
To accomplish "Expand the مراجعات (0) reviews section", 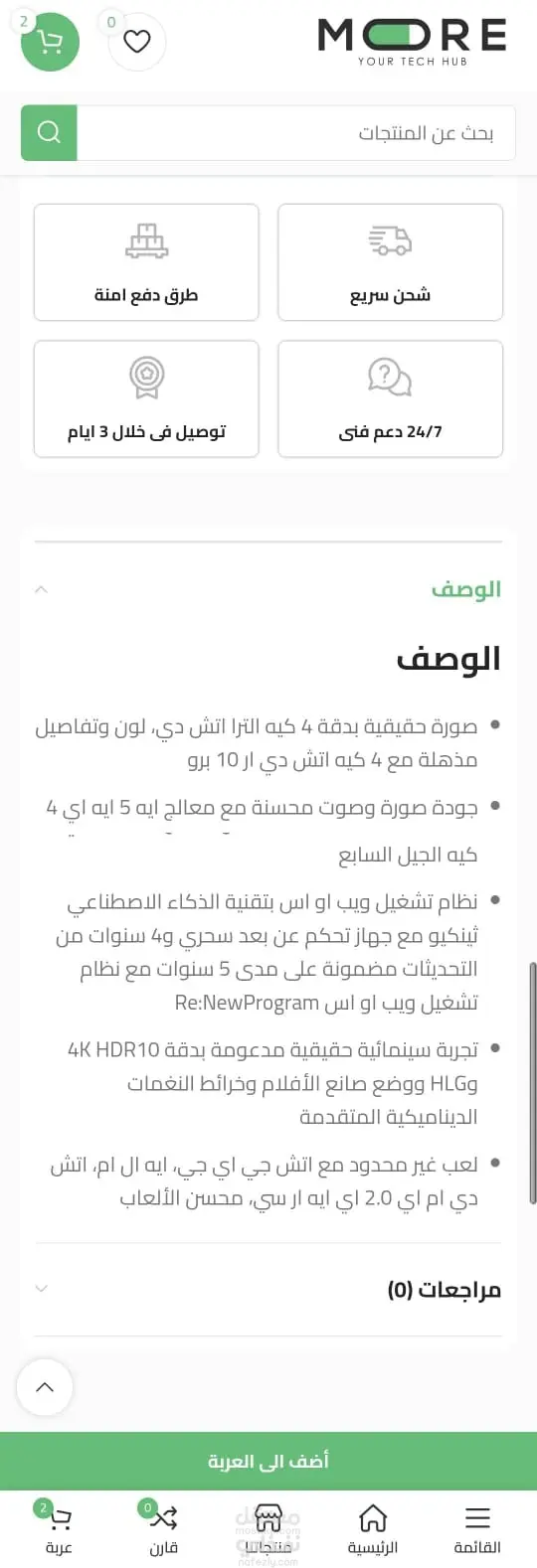I will click(268, 1289).
